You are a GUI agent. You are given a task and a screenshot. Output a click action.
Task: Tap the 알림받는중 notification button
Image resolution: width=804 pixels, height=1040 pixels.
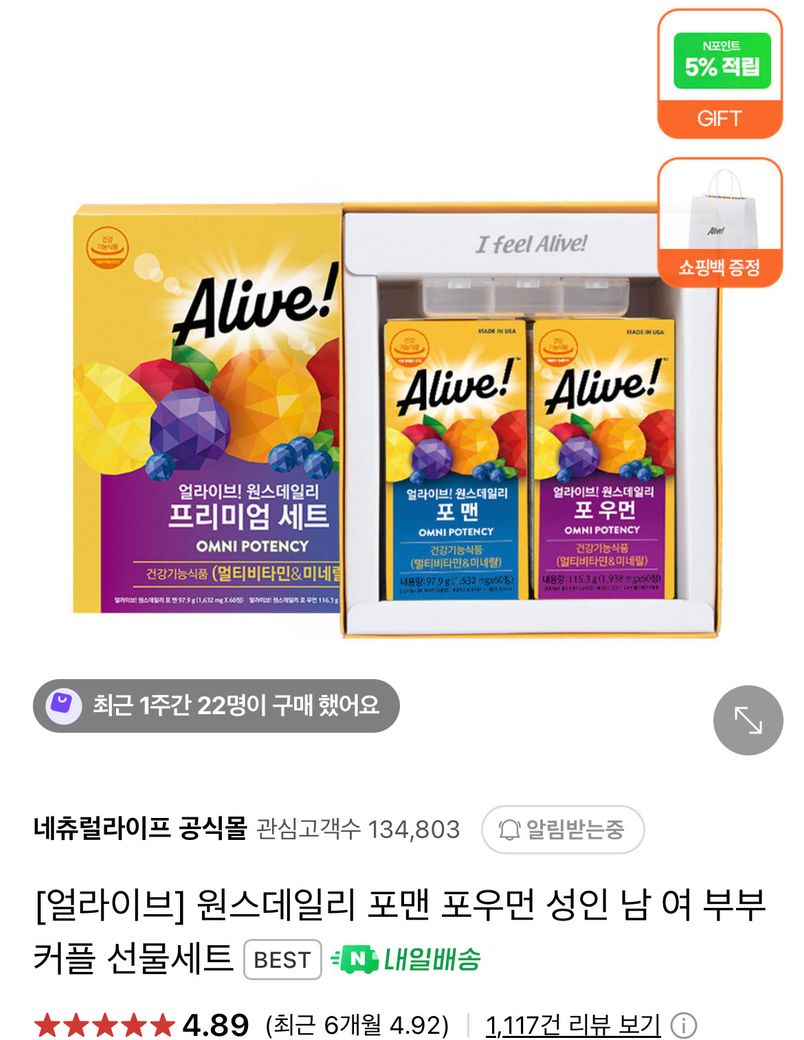coord(563,829)
